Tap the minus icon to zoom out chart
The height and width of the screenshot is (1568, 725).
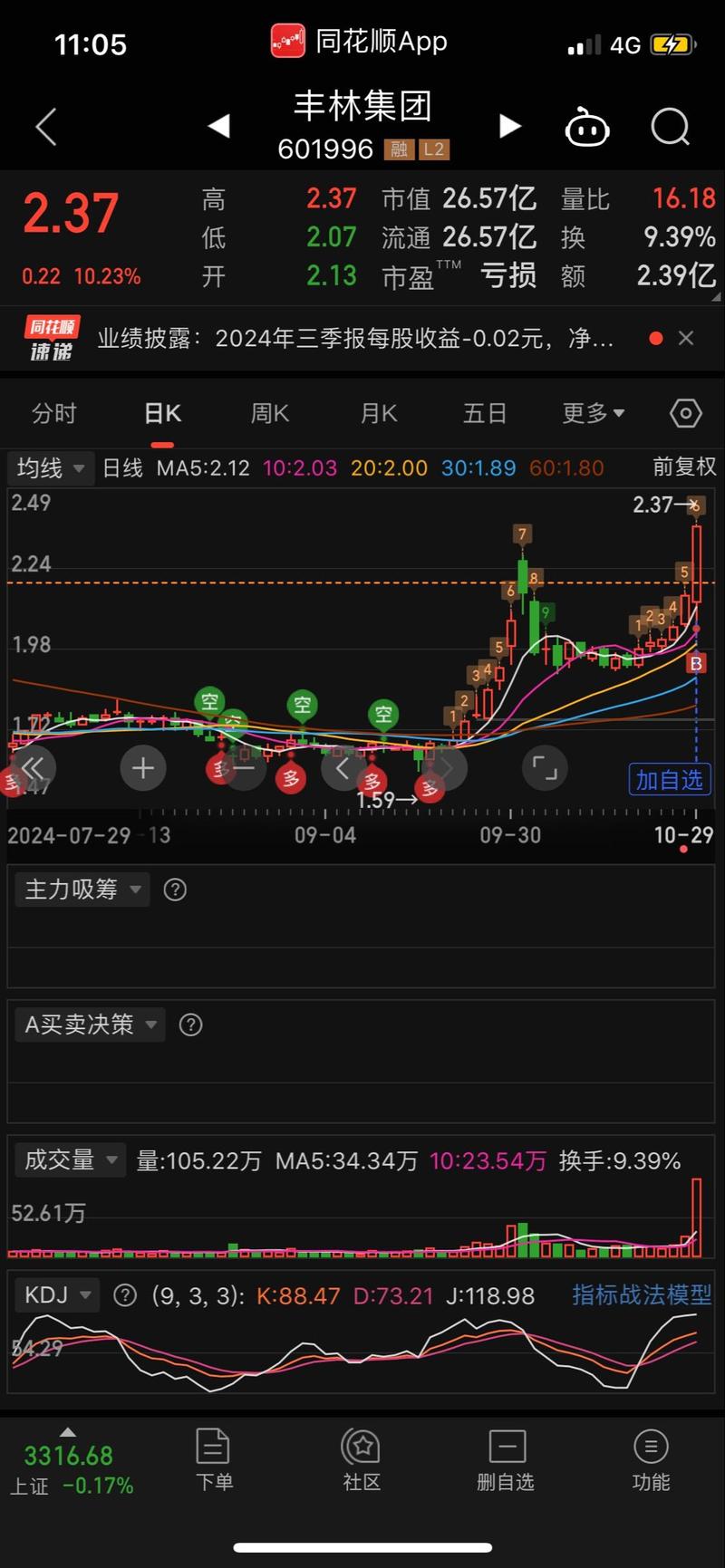[241, 767]
